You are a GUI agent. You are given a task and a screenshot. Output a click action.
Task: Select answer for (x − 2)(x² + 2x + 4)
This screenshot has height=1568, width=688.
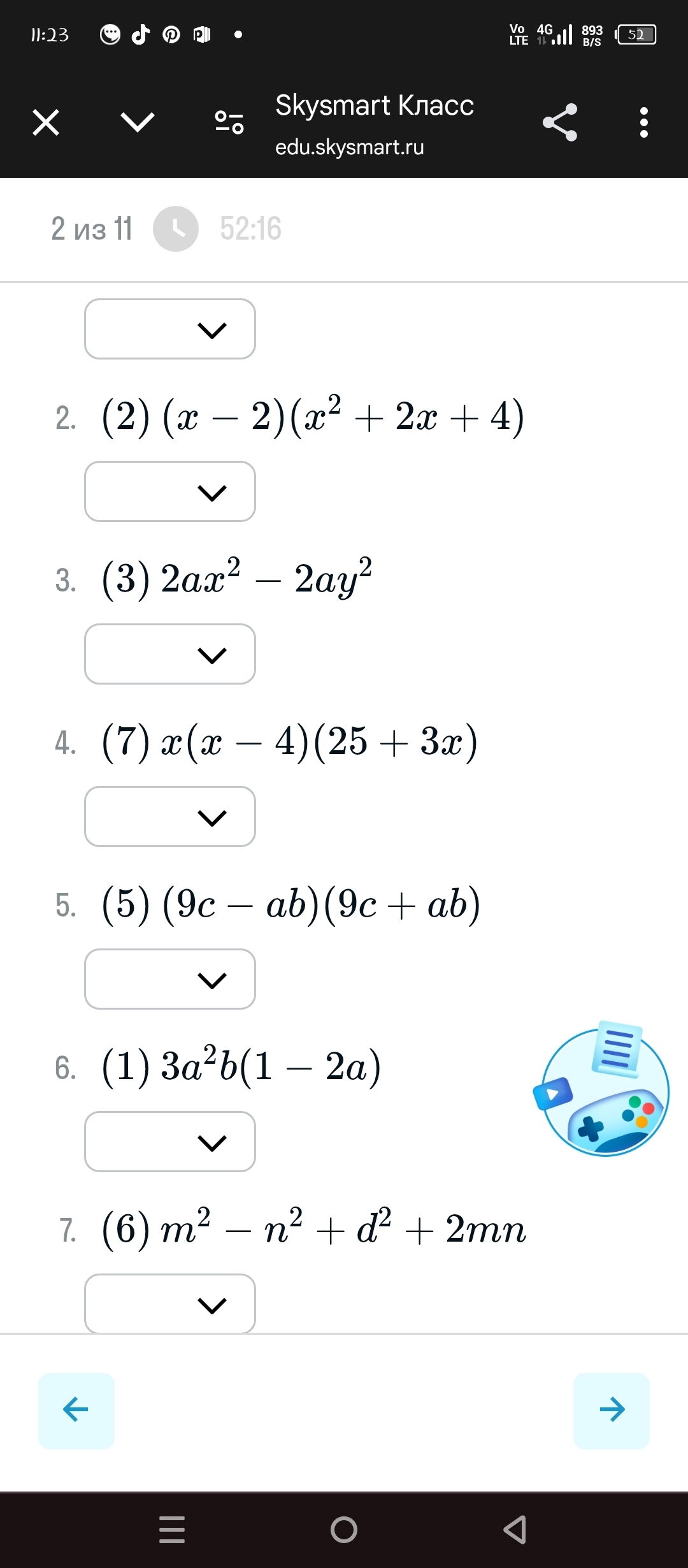tap(170, 491)
